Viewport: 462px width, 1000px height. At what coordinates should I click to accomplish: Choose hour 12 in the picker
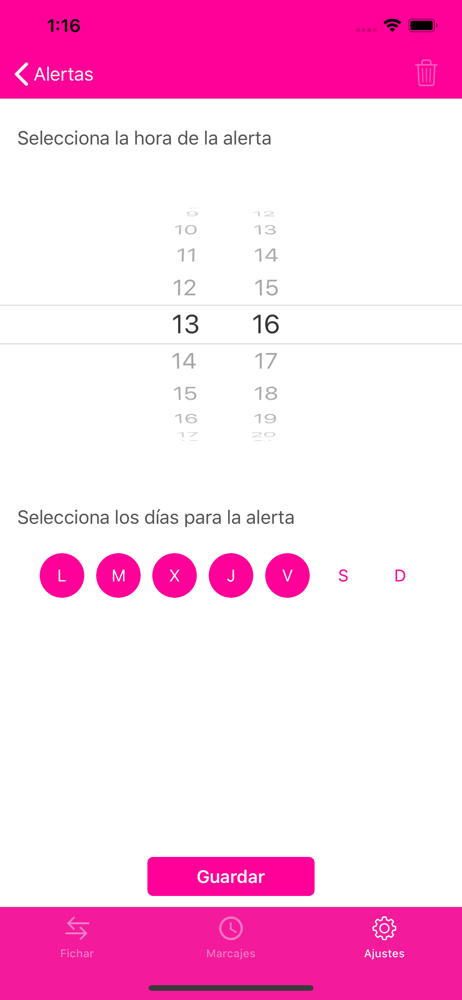pos(185,288)
